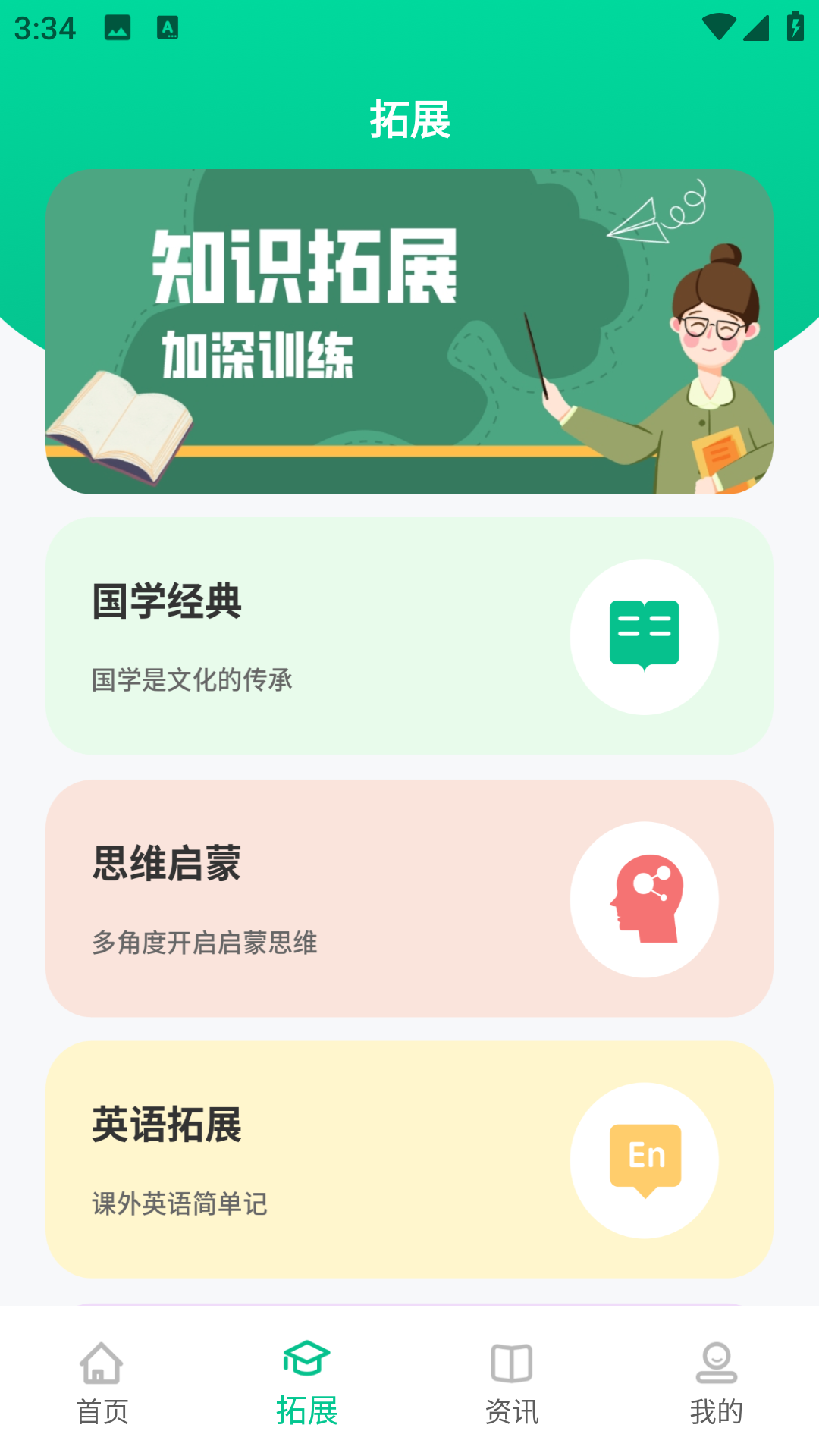Tap the graduation cap 拓展 icon
Screen dimensions: 819x1456
(305, 1361)
